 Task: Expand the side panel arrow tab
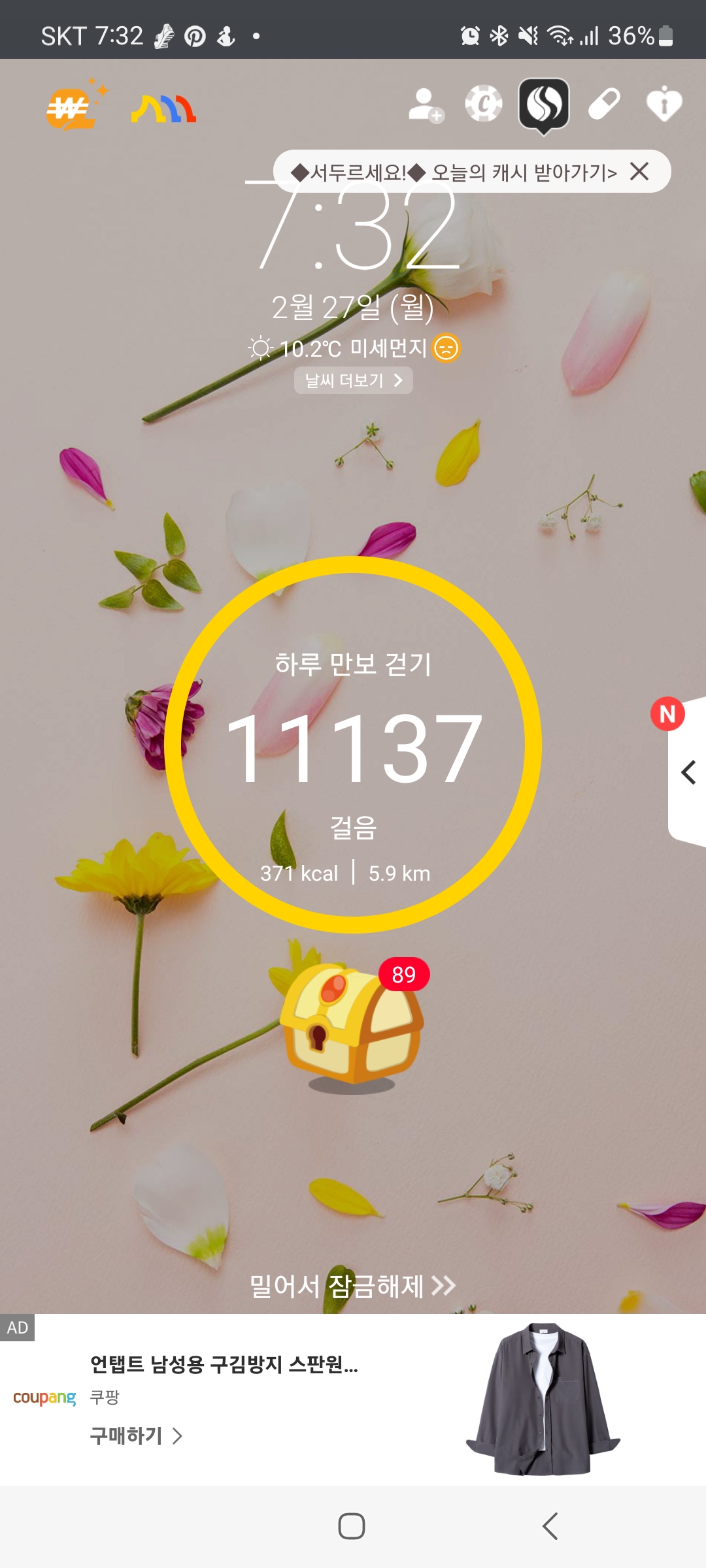(x=688, y=772)
